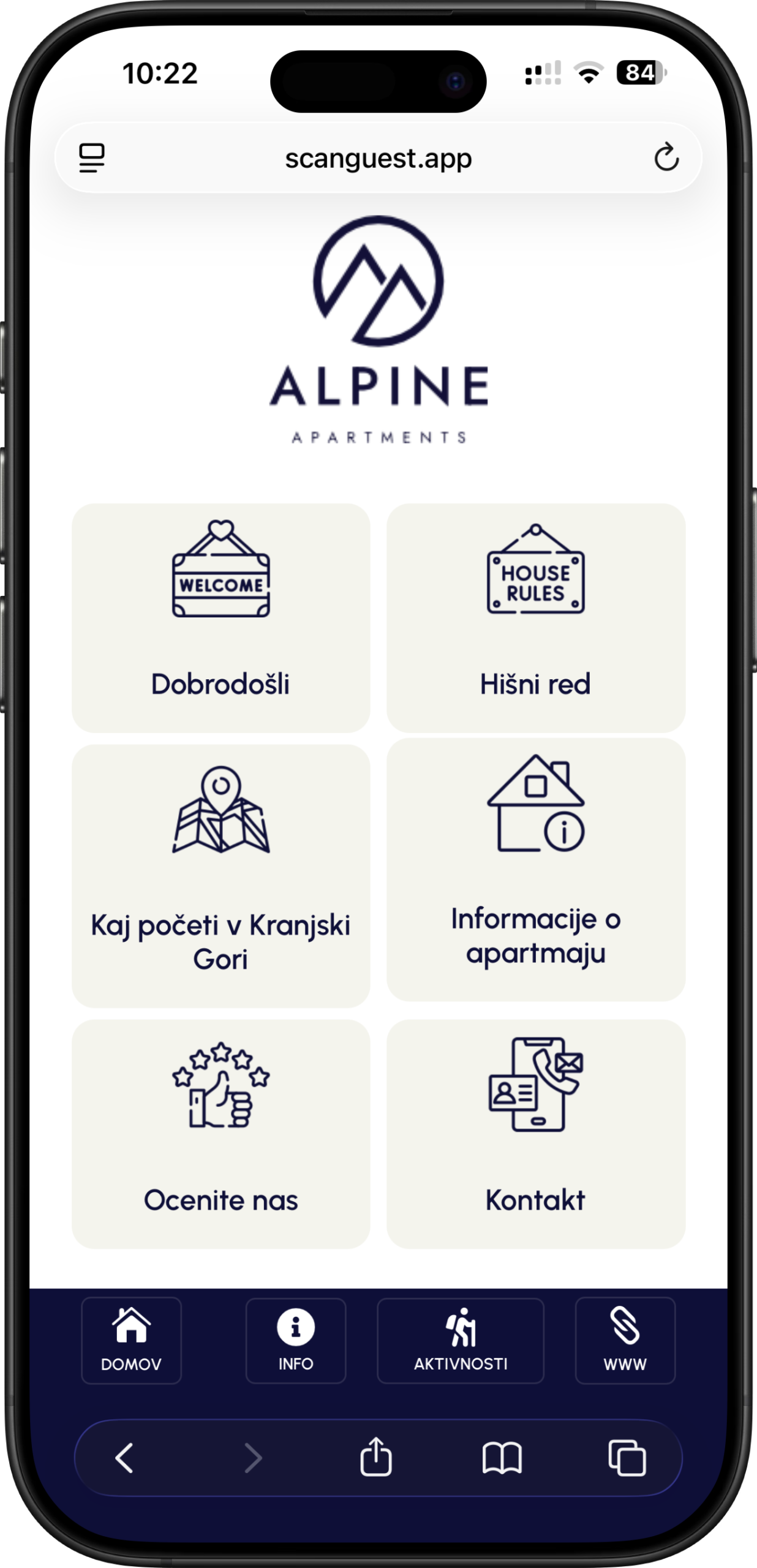Open the Hišni red house rules card
Viewport: 757px width, 1568px height.
[535, 617]
